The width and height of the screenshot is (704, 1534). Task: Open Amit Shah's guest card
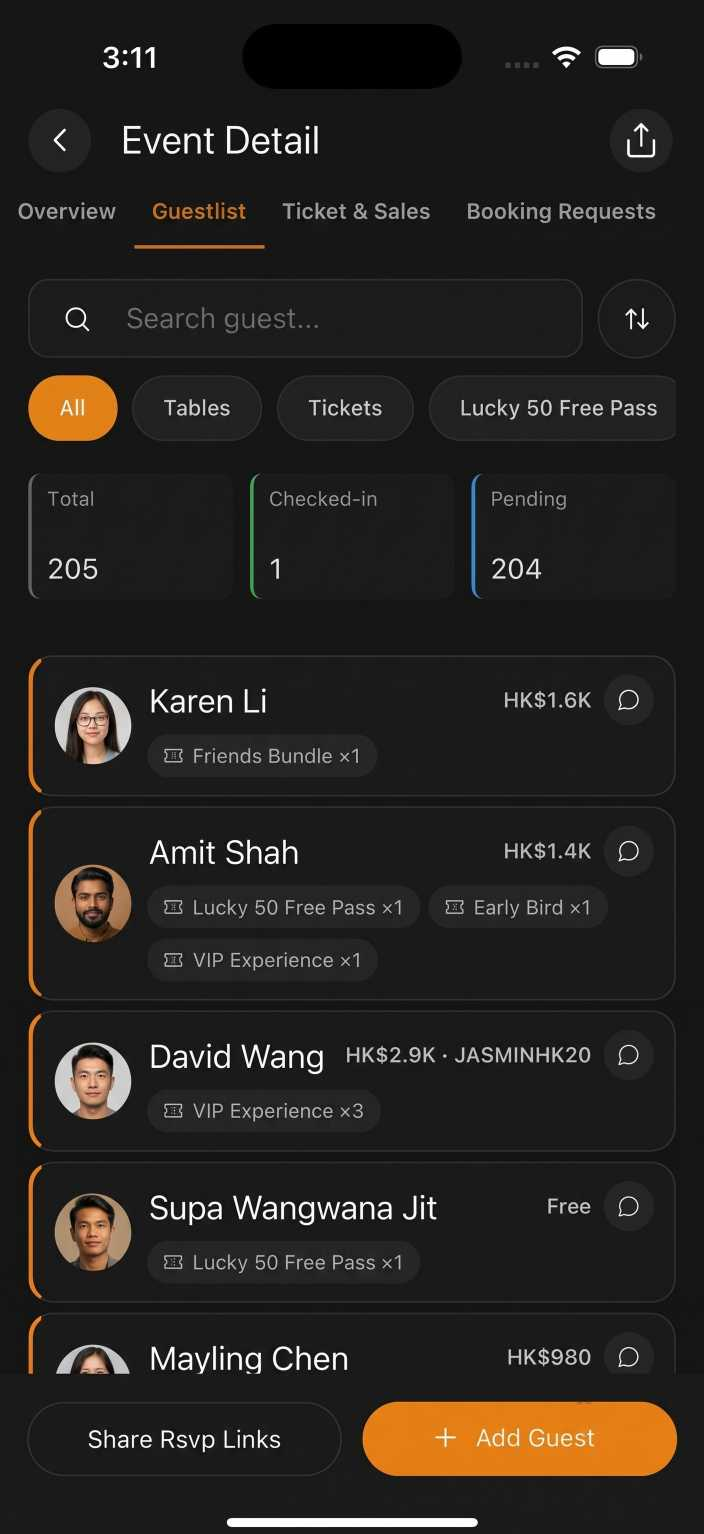tap(352, 904)
